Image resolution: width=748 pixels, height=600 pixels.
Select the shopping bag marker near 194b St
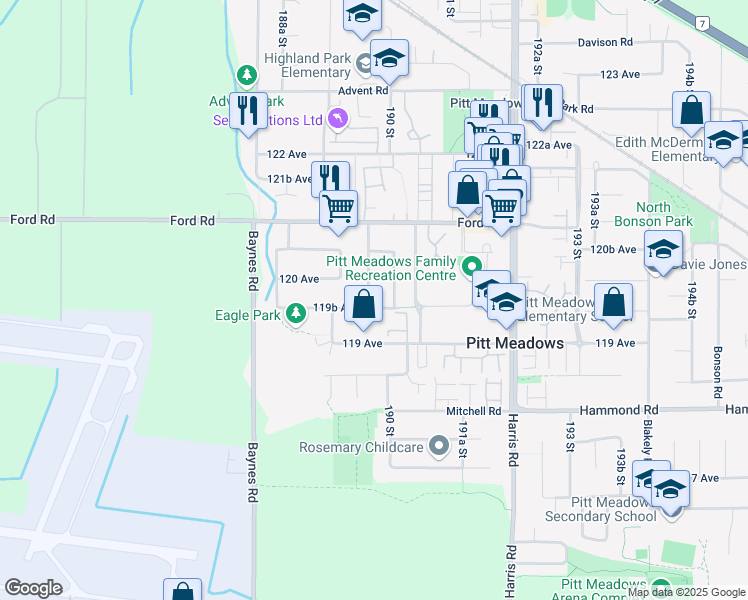tap(691, 109)
